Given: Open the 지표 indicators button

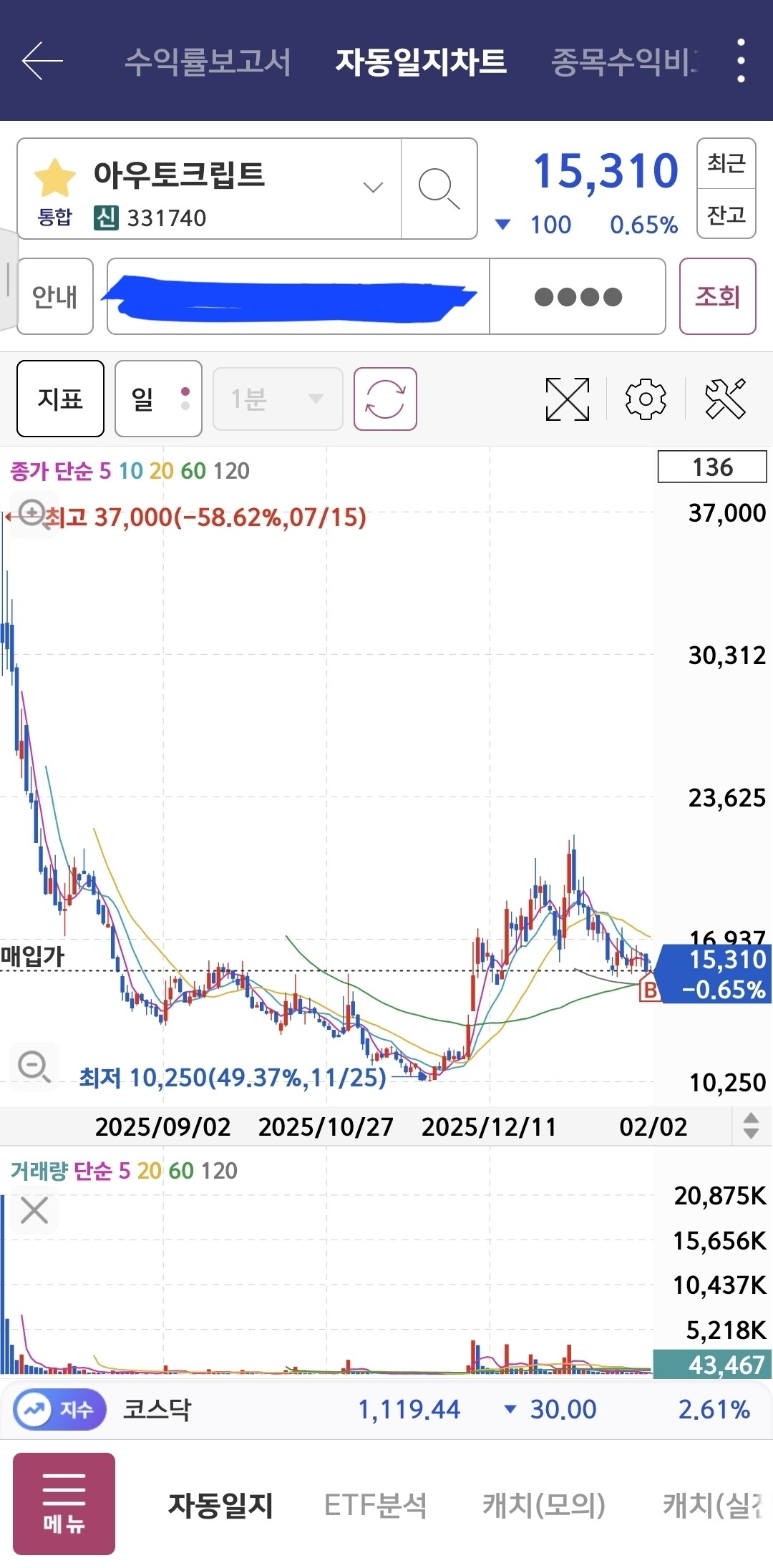Looking at the screenshot, I should [60, 399].
